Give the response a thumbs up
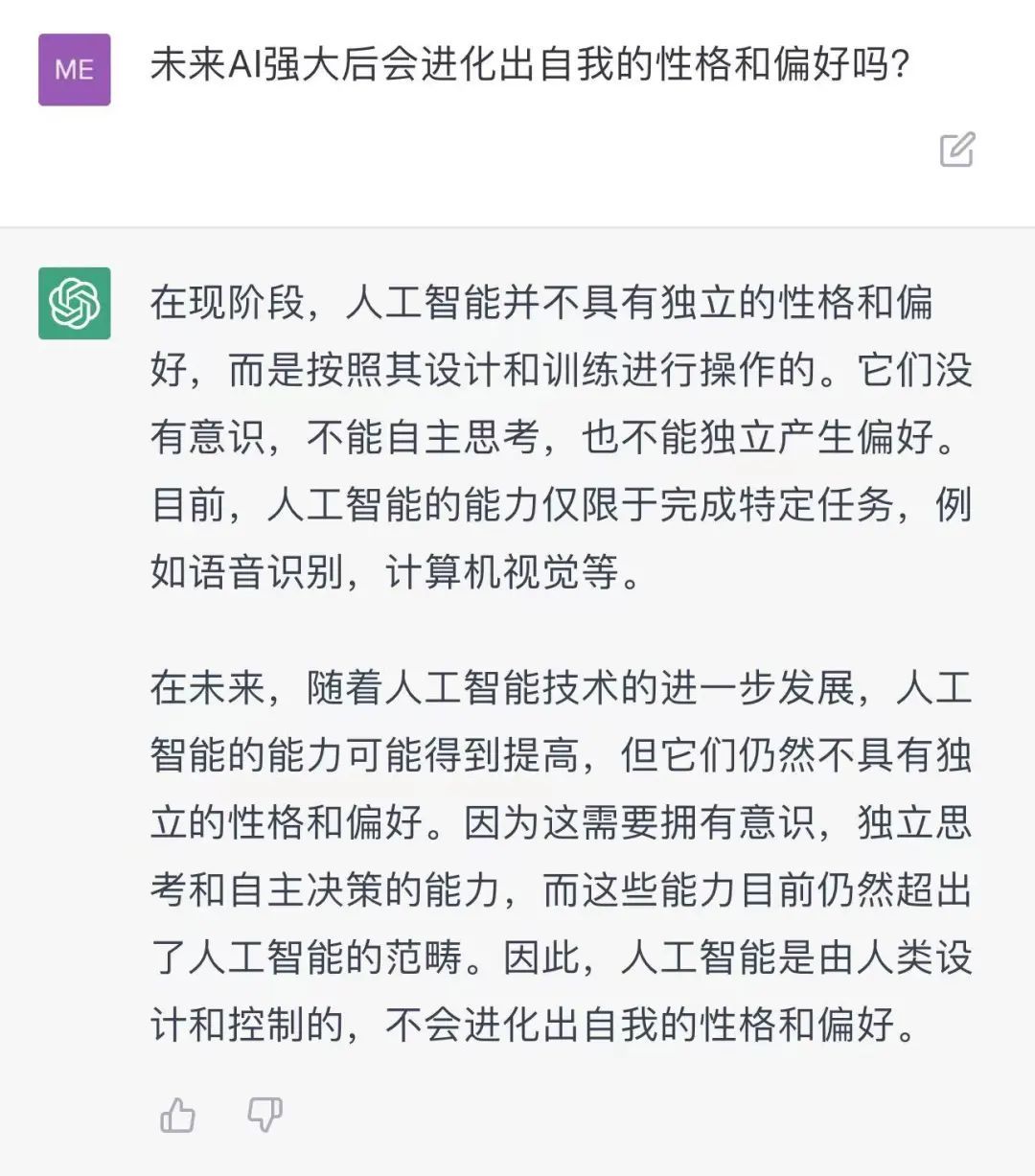1035x1176 pixels. (x=178, y=1115)
